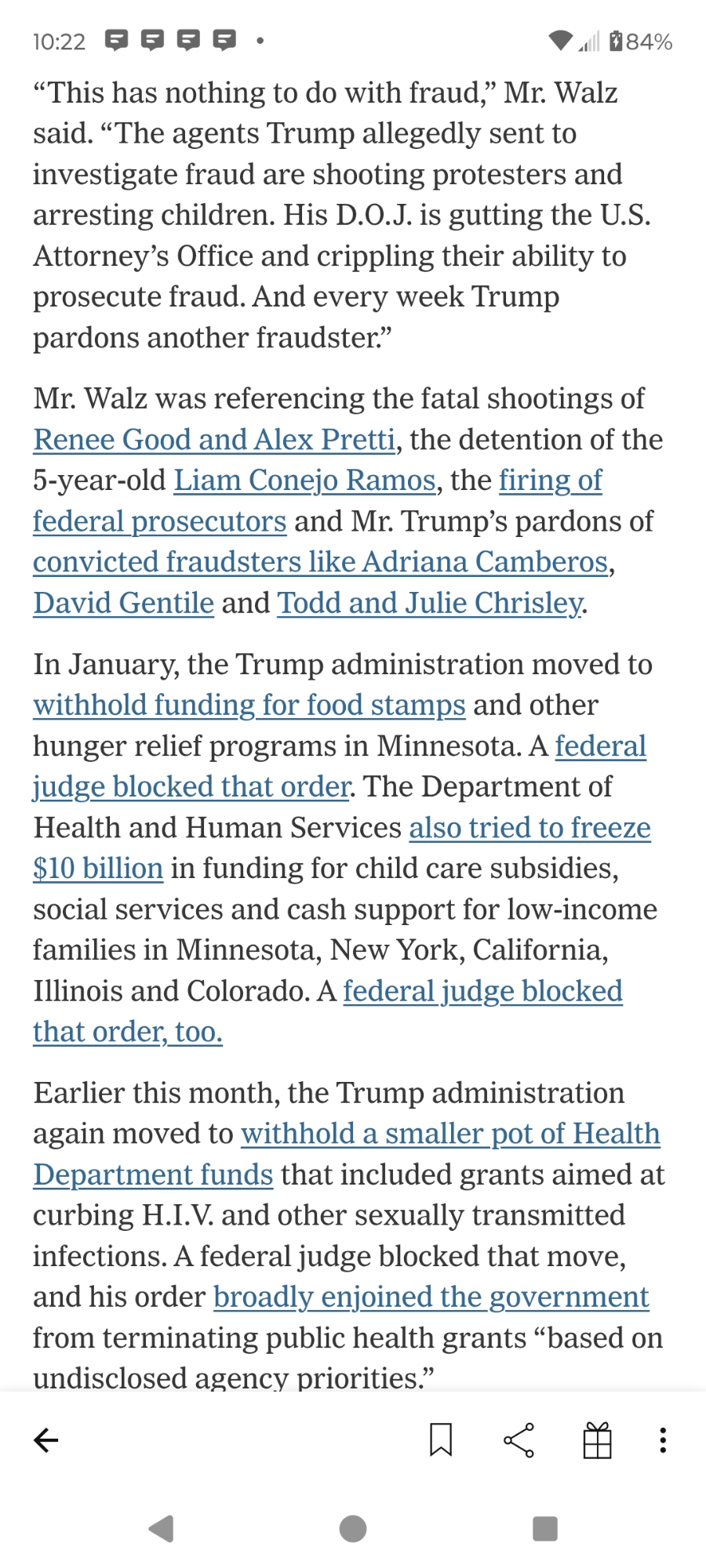This screenshot has height=1568, width=706.
Task: Open the overflow menu
Action: click(663, 1439)
